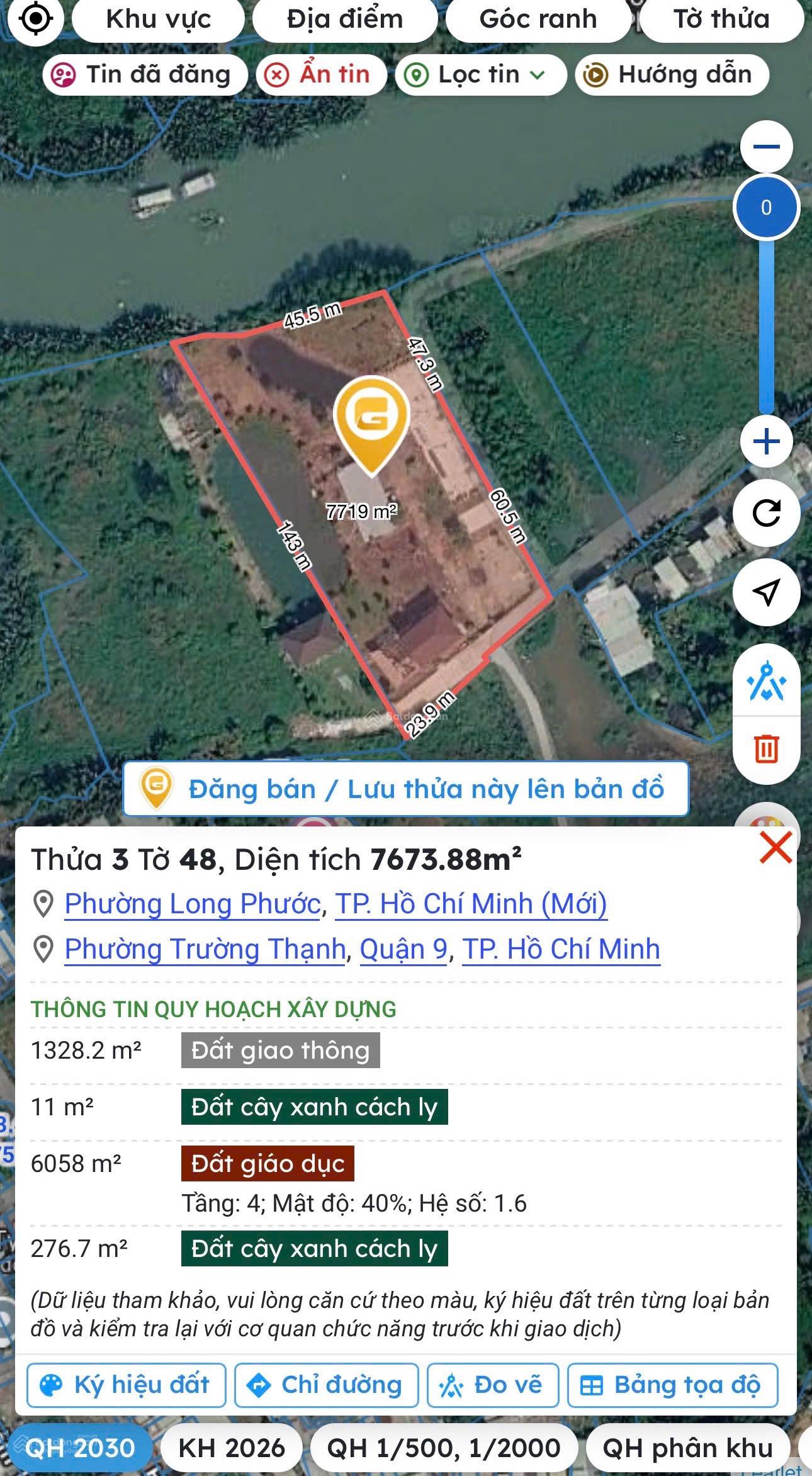Open the Khu vực chip
The image size is (812, 1476).
pyautogui.click(x=158, y=19)
